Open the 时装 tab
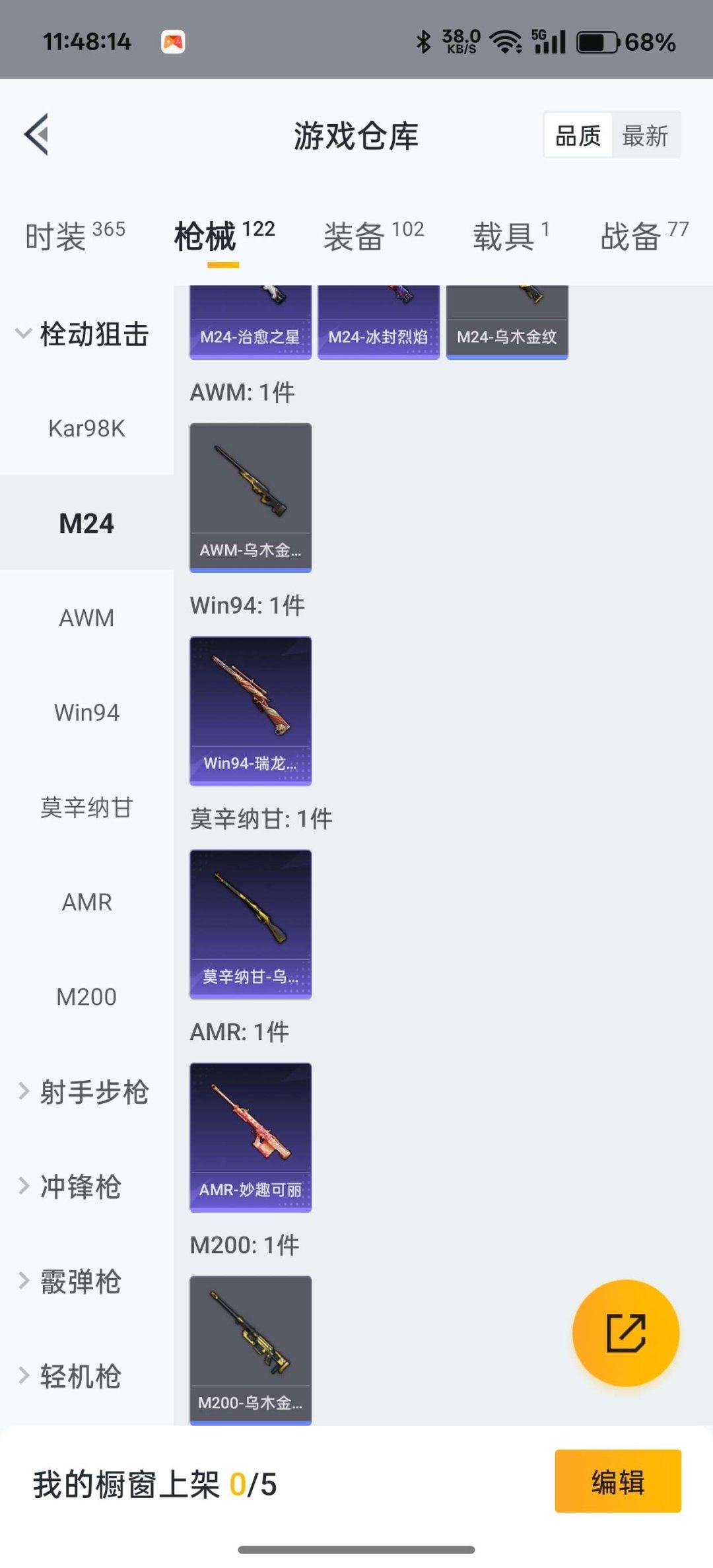Screen dimensions: 713x1568 click(x=57, y=236)
